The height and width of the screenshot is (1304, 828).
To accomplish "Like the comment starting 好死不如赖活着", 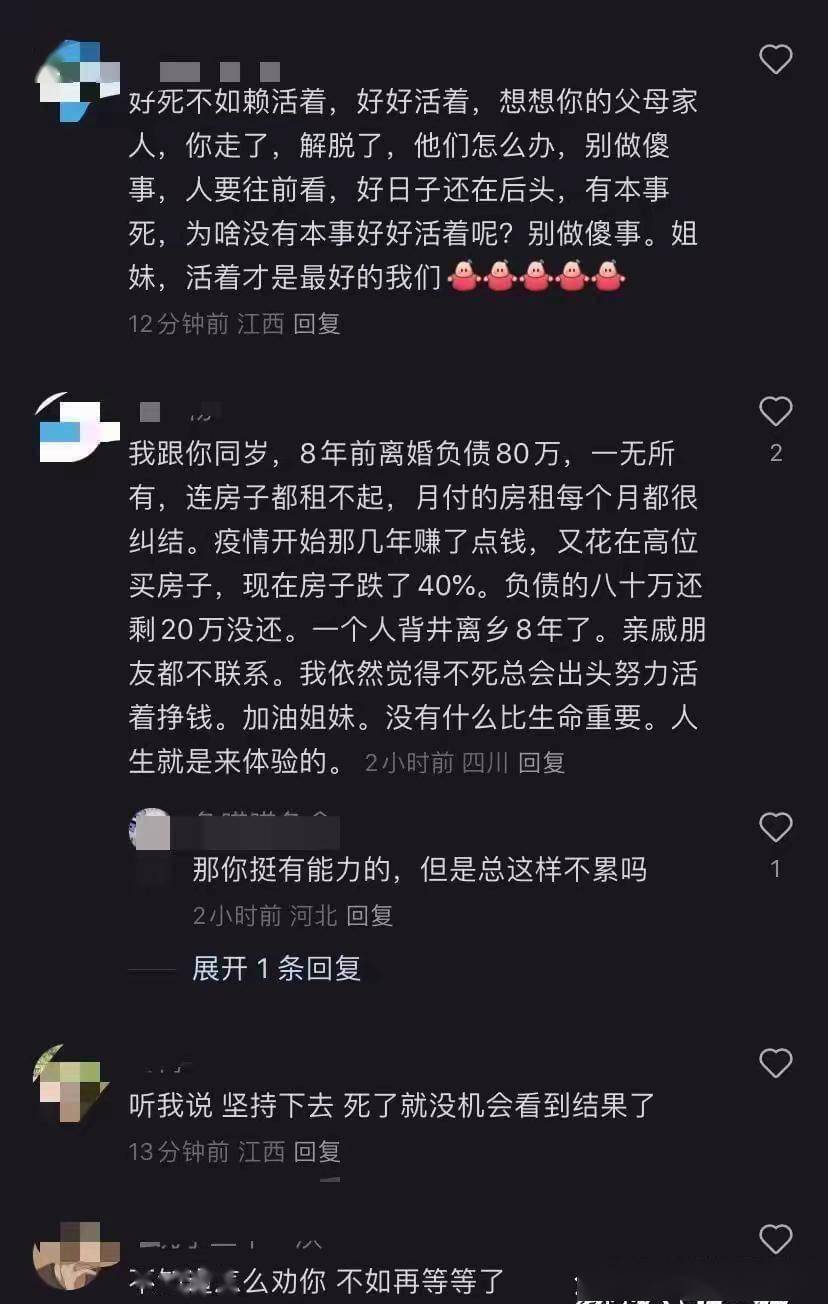I will point(775,60).
